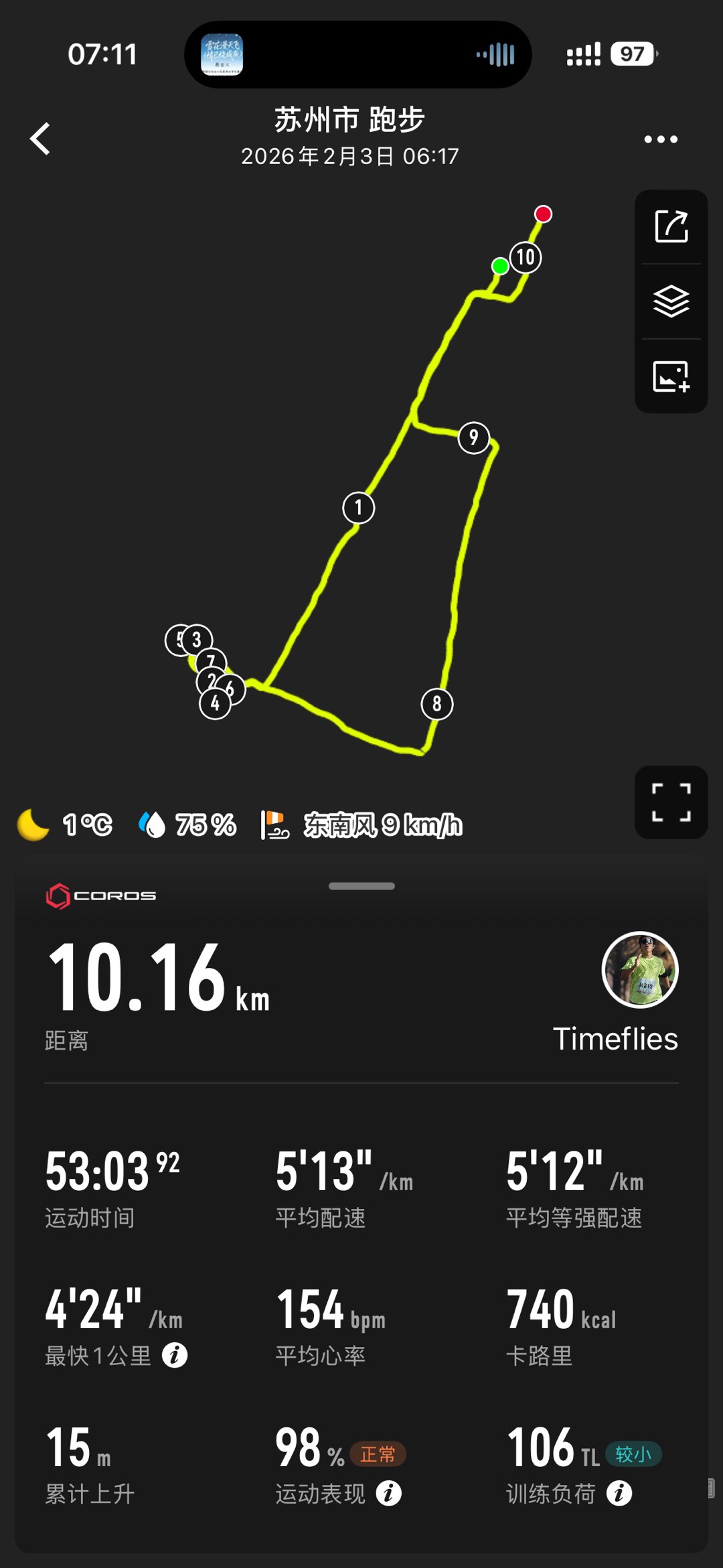Share this run activity
The height and width of the screenshot is (1568, 723).
[671, 226]
